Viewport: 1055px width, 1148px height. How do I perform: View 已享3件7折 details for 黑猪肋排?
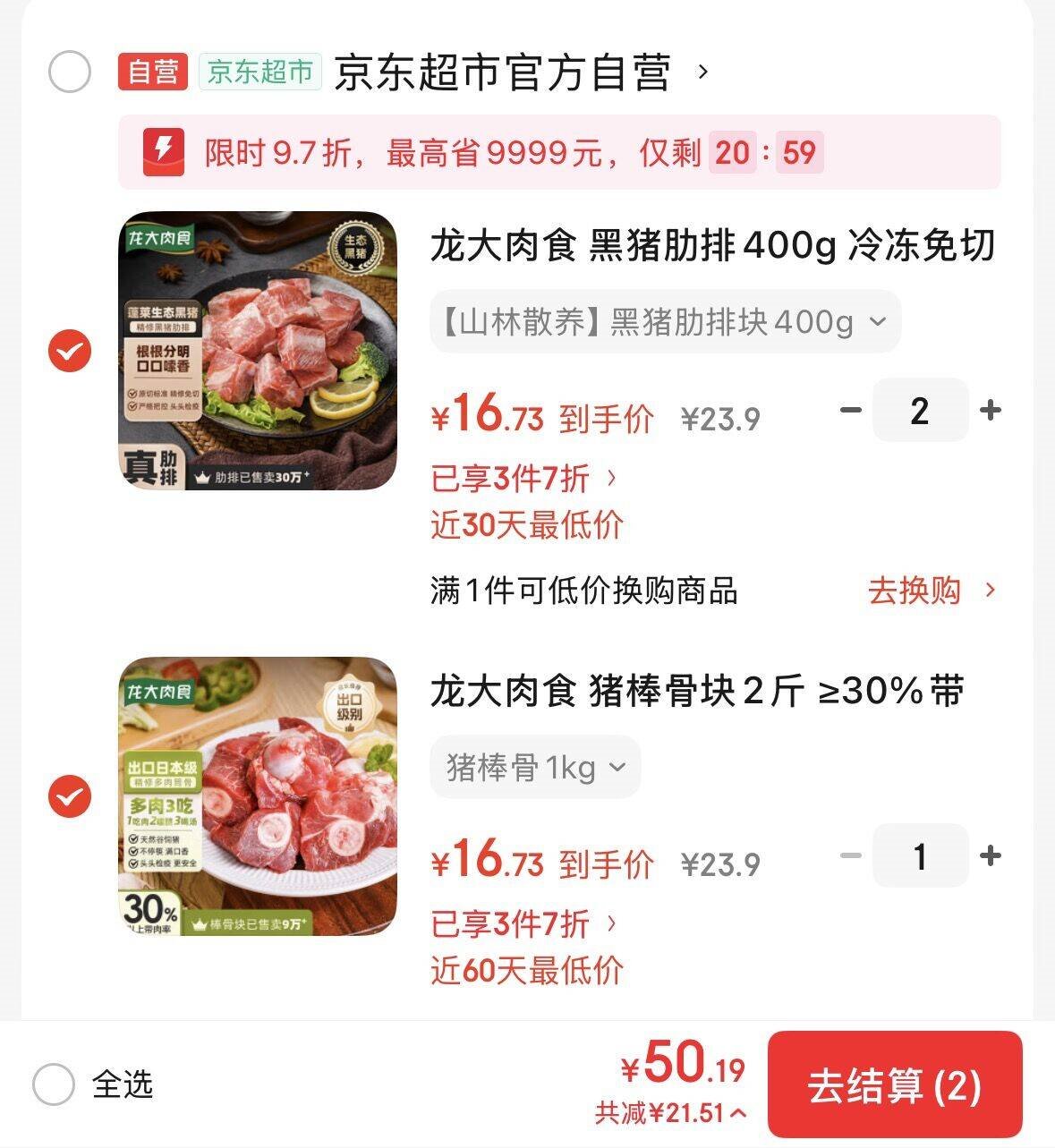[523, 479]
